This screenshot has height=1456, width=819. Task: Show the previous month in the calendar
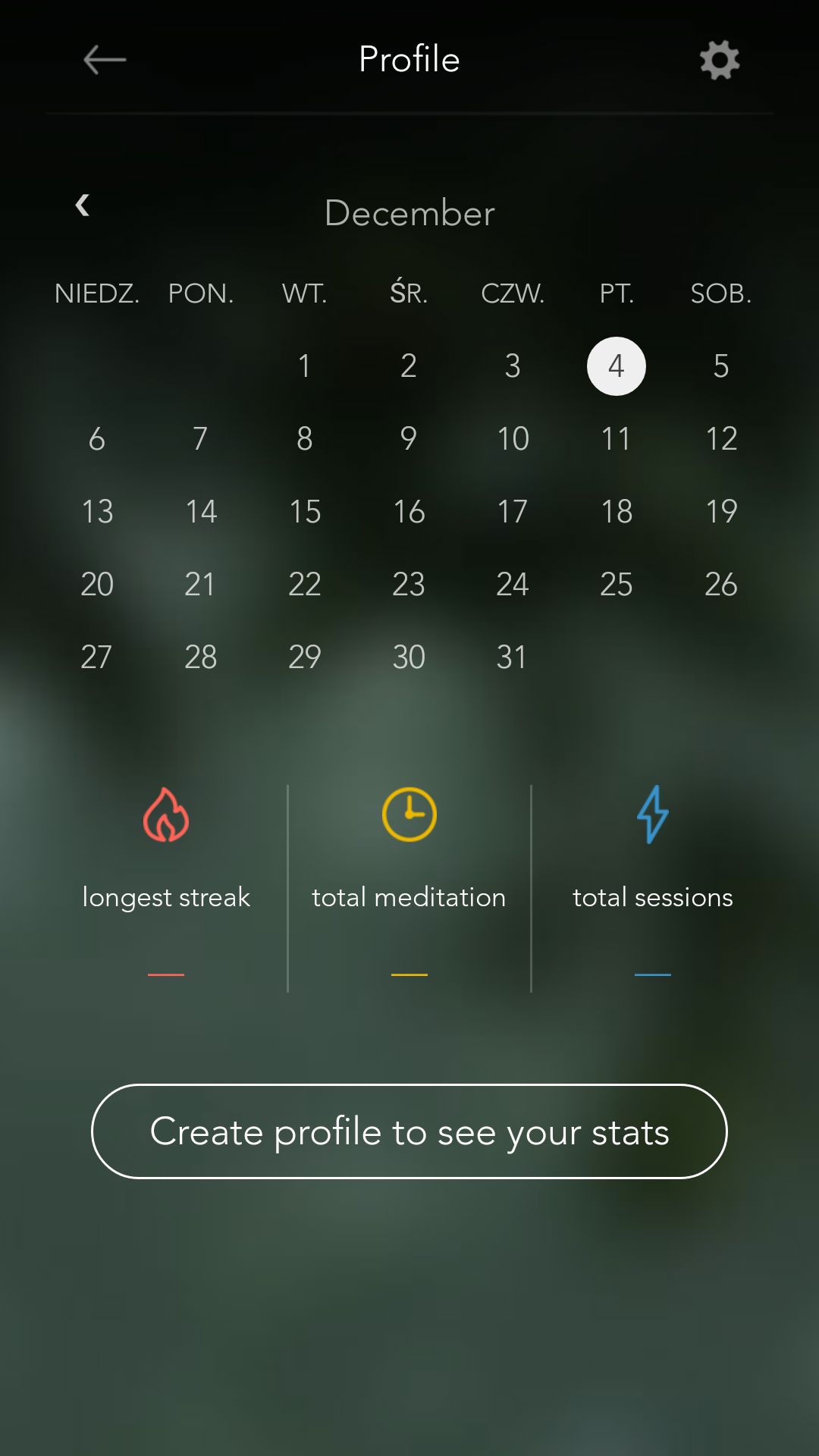pyautogui.click(x=82, y=205)
